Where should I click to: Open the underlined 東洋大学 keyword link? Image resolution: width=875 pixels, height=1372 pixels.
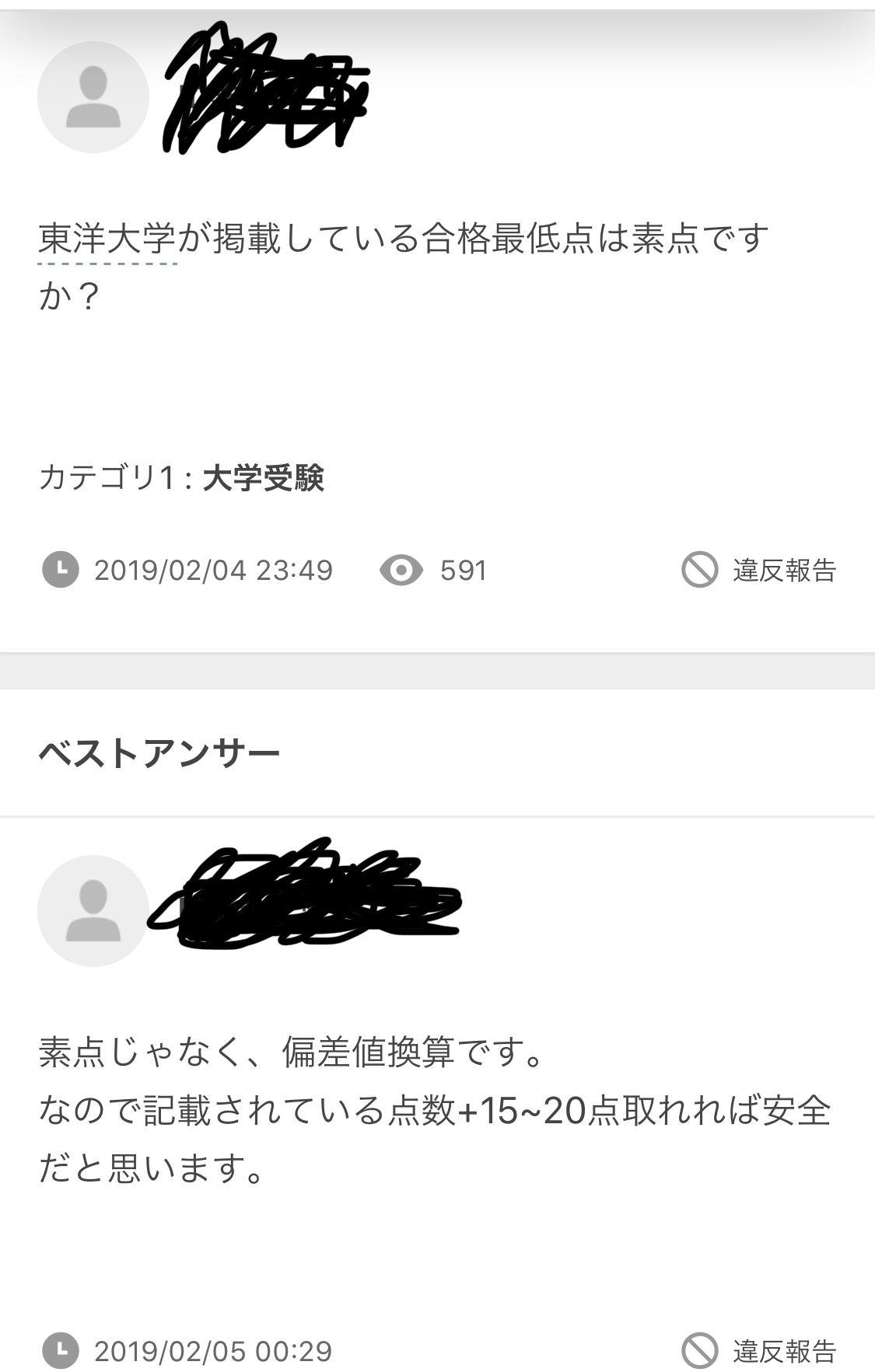(x=107, y=239)
